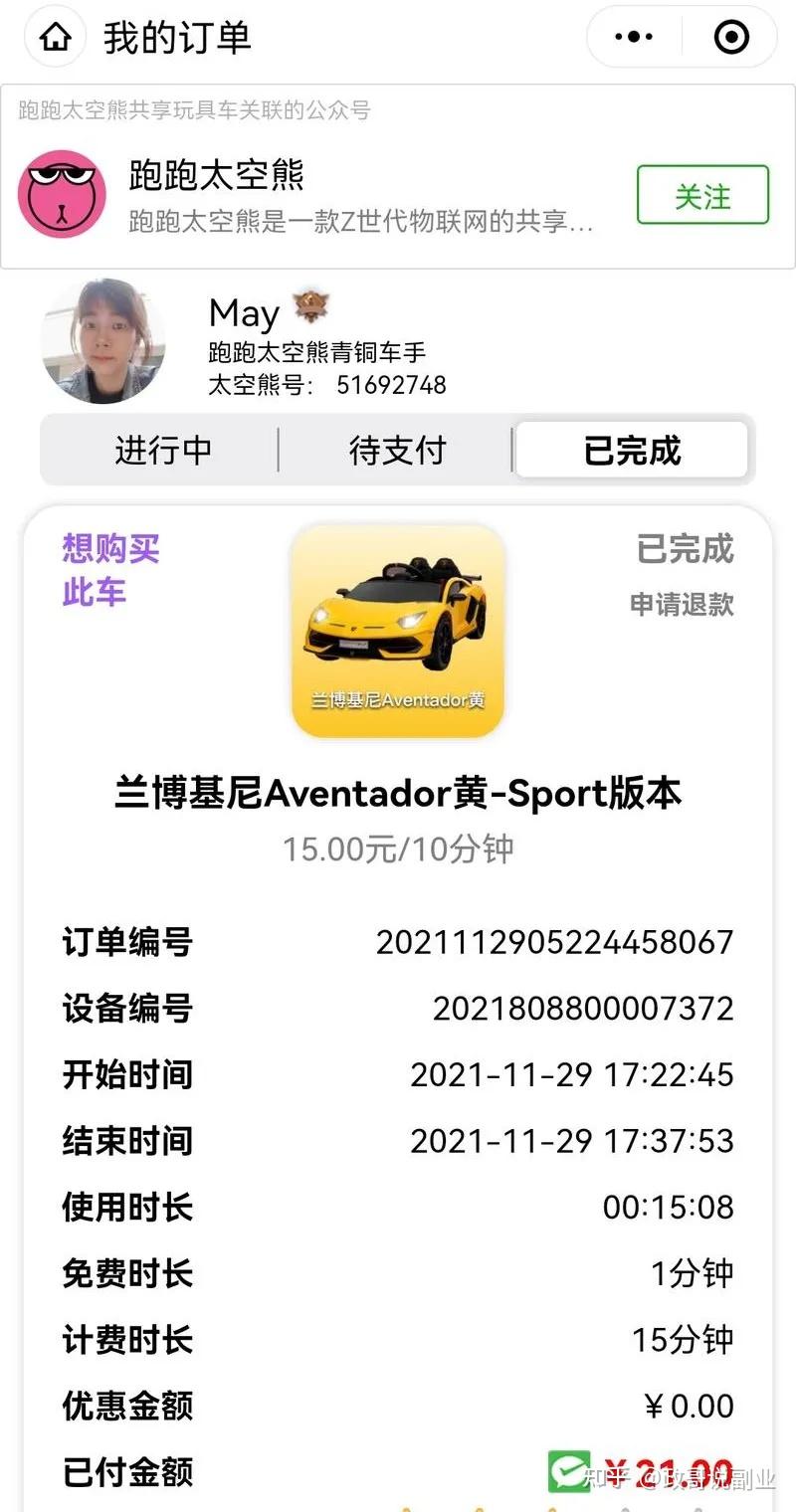View May's profile avatar
796x1512 pixels.
click(103, 340)
